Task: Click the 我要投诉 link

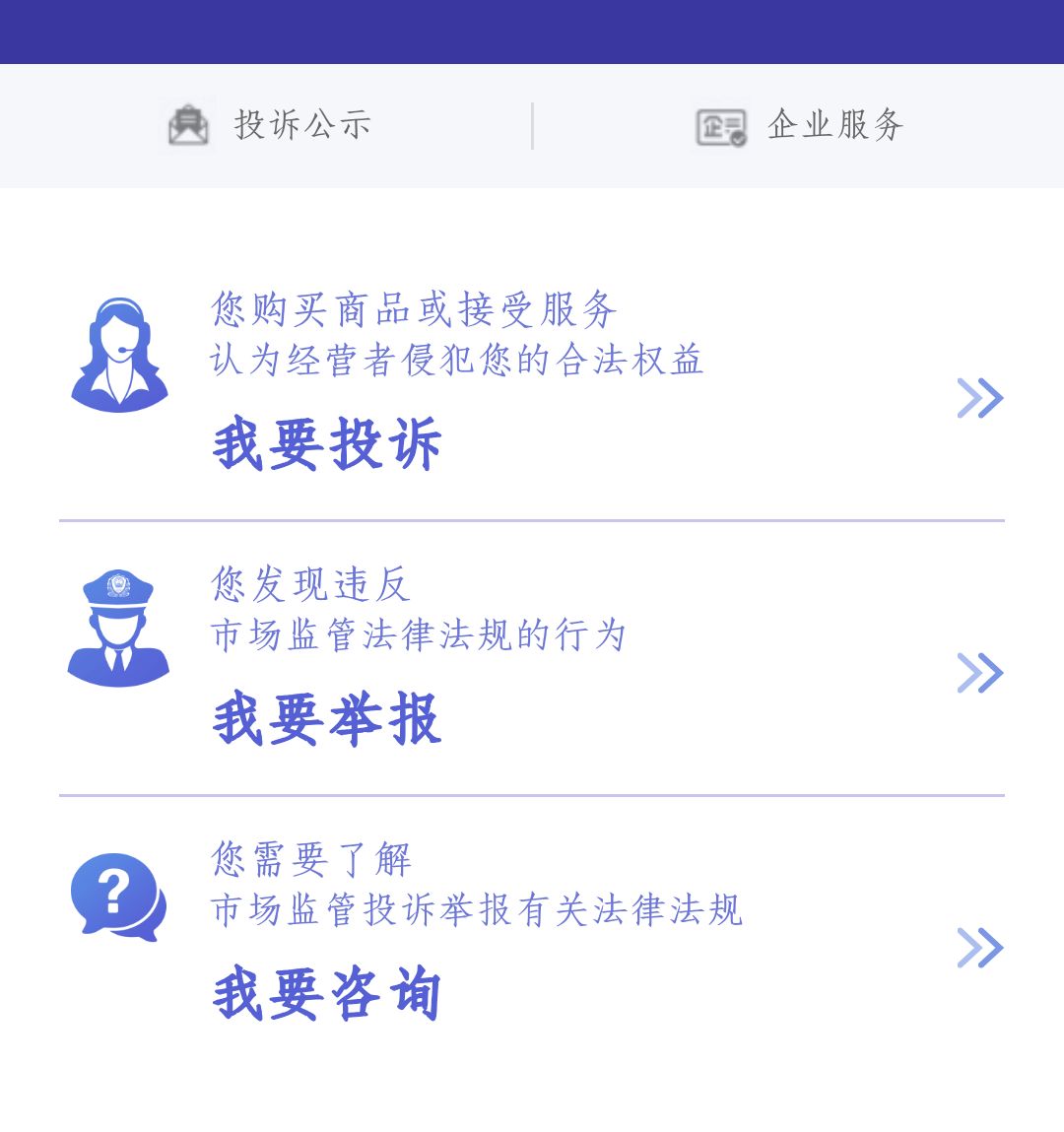Action: pyautogui.click(x=328, y=445)
